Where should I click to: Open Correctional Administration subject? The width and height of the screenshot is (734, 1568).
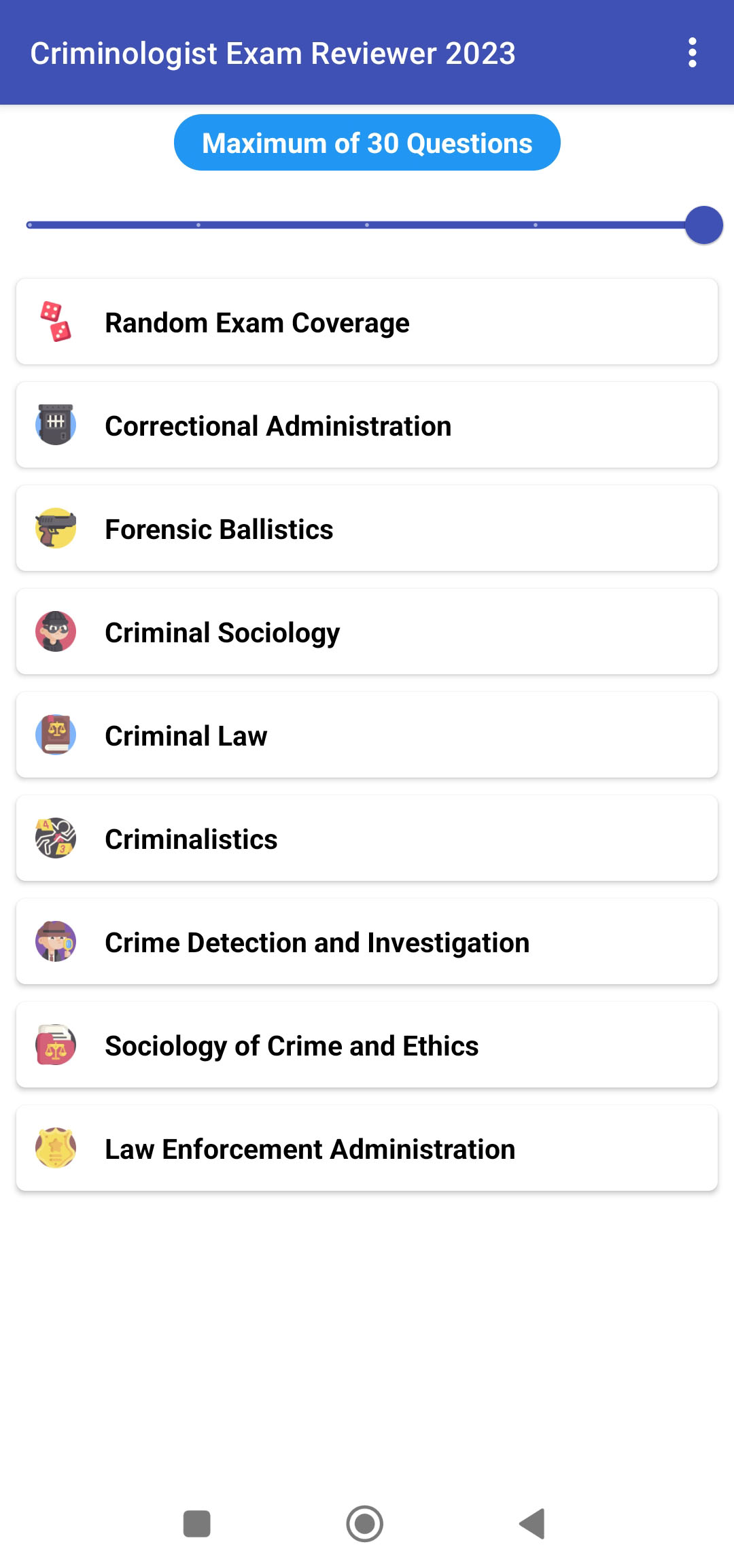pyautogui.click(x=367, y=425)
